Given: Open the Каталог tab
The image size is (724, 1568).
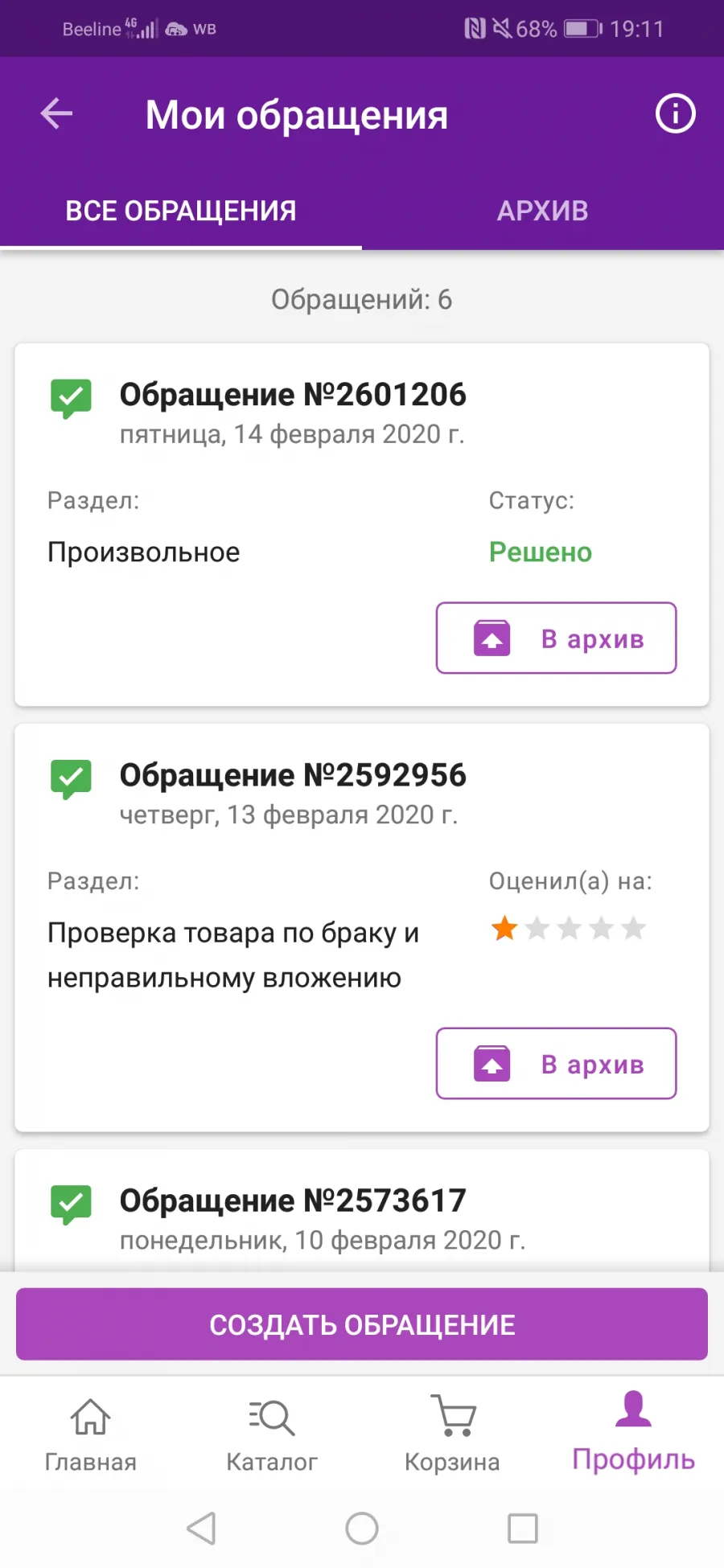Looking at the screenshot, I should [x=272, y=1435].
